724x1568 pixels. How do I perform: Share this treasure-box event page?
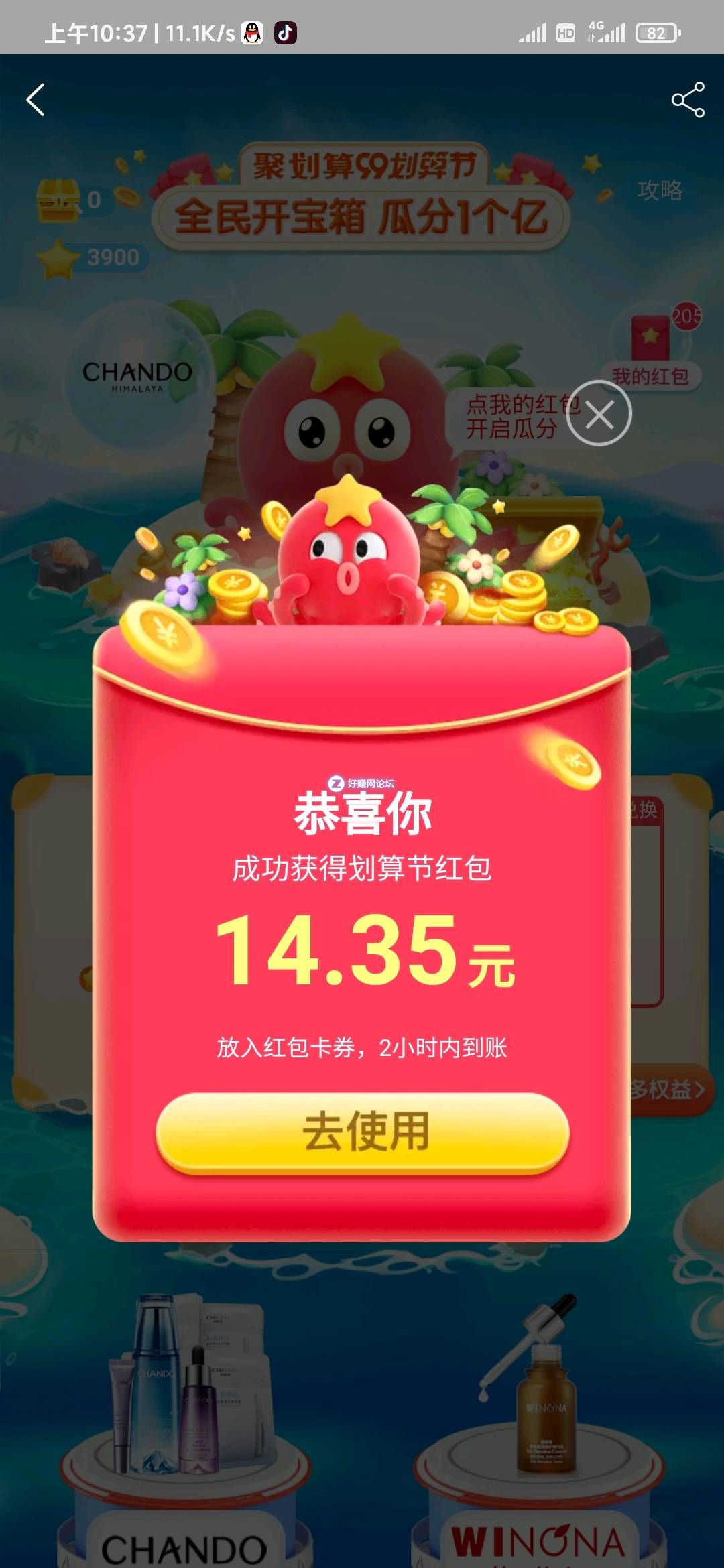pos(688,100)
